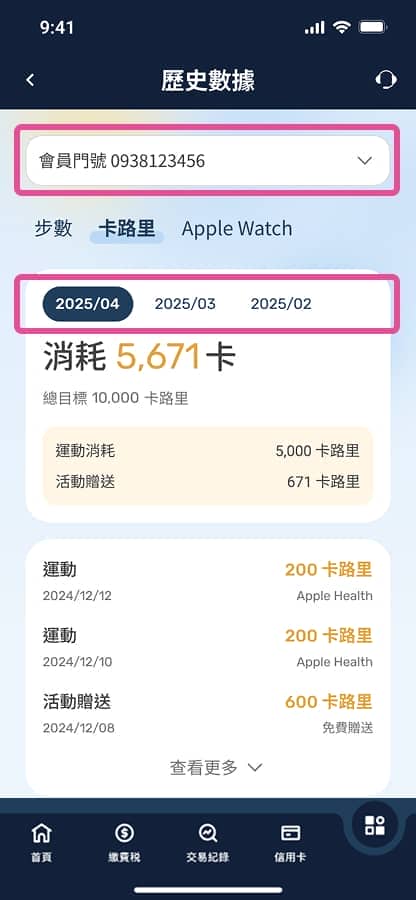
Task: Select the 2025/04 month chip
Action: coord(88,304)
